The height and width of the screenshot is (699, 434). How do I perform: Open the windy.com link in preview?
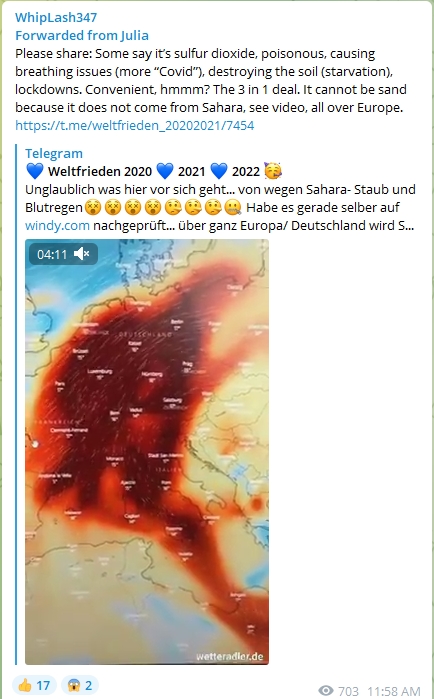click(x=57, y=226)
